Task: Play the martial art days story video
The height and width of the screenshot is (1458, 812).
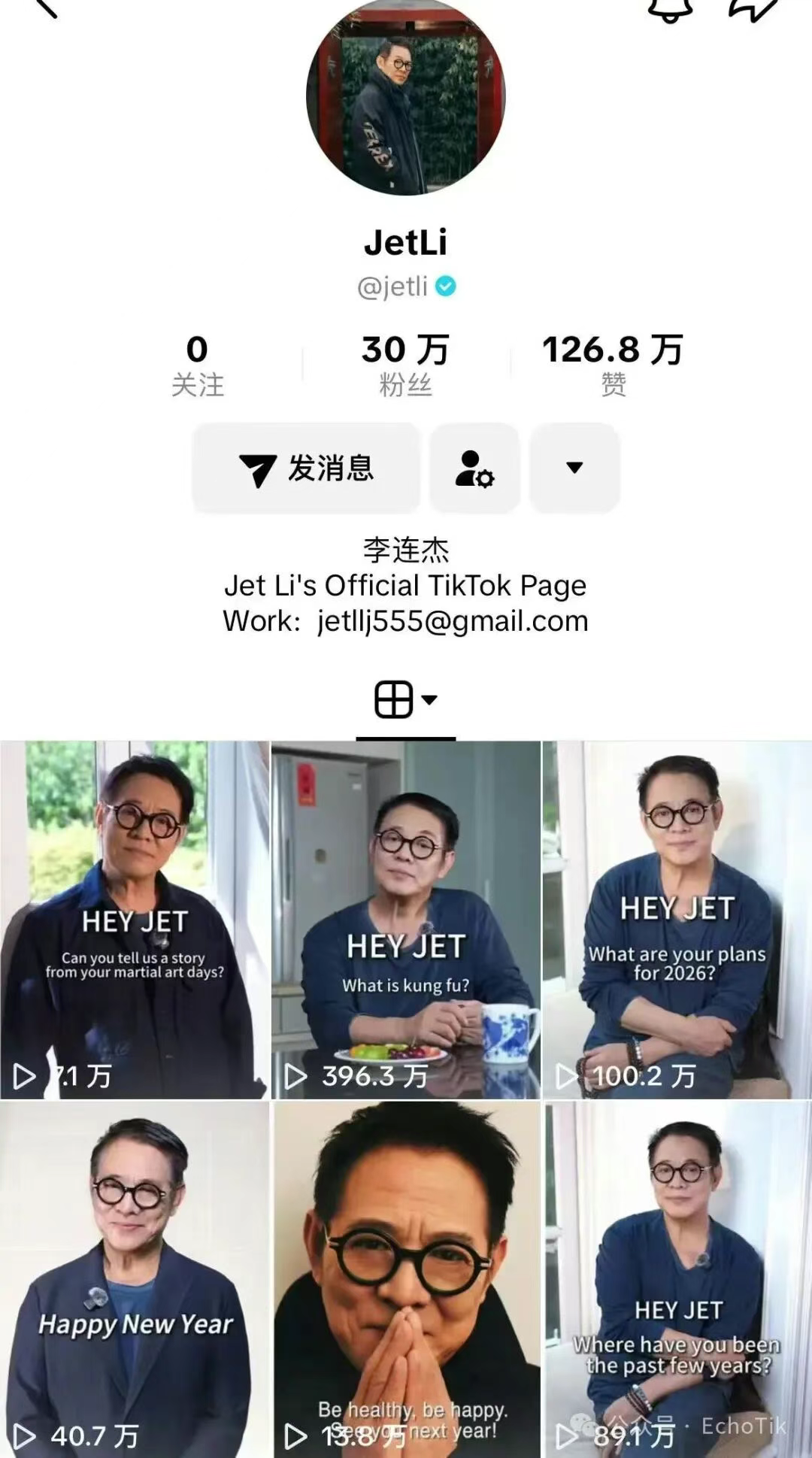Action: point(135,919)
